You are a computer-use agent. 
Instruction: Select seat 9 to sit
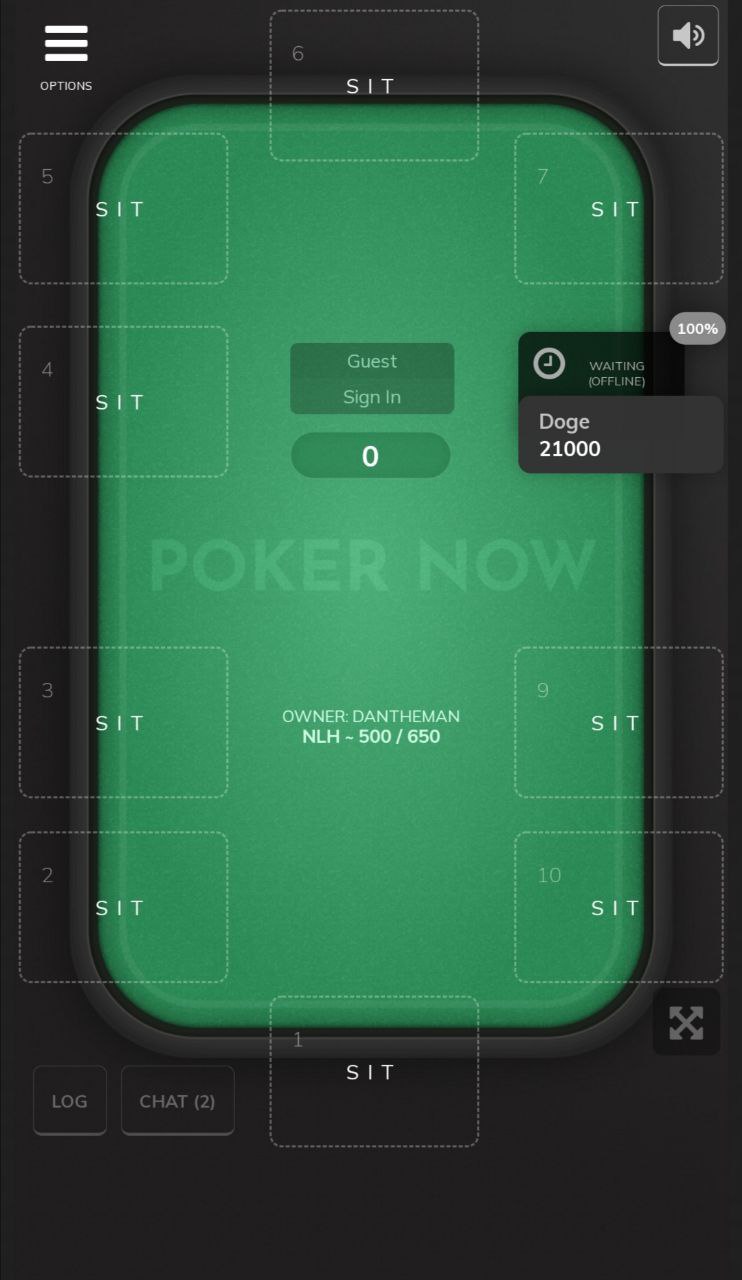coord(619,723)
